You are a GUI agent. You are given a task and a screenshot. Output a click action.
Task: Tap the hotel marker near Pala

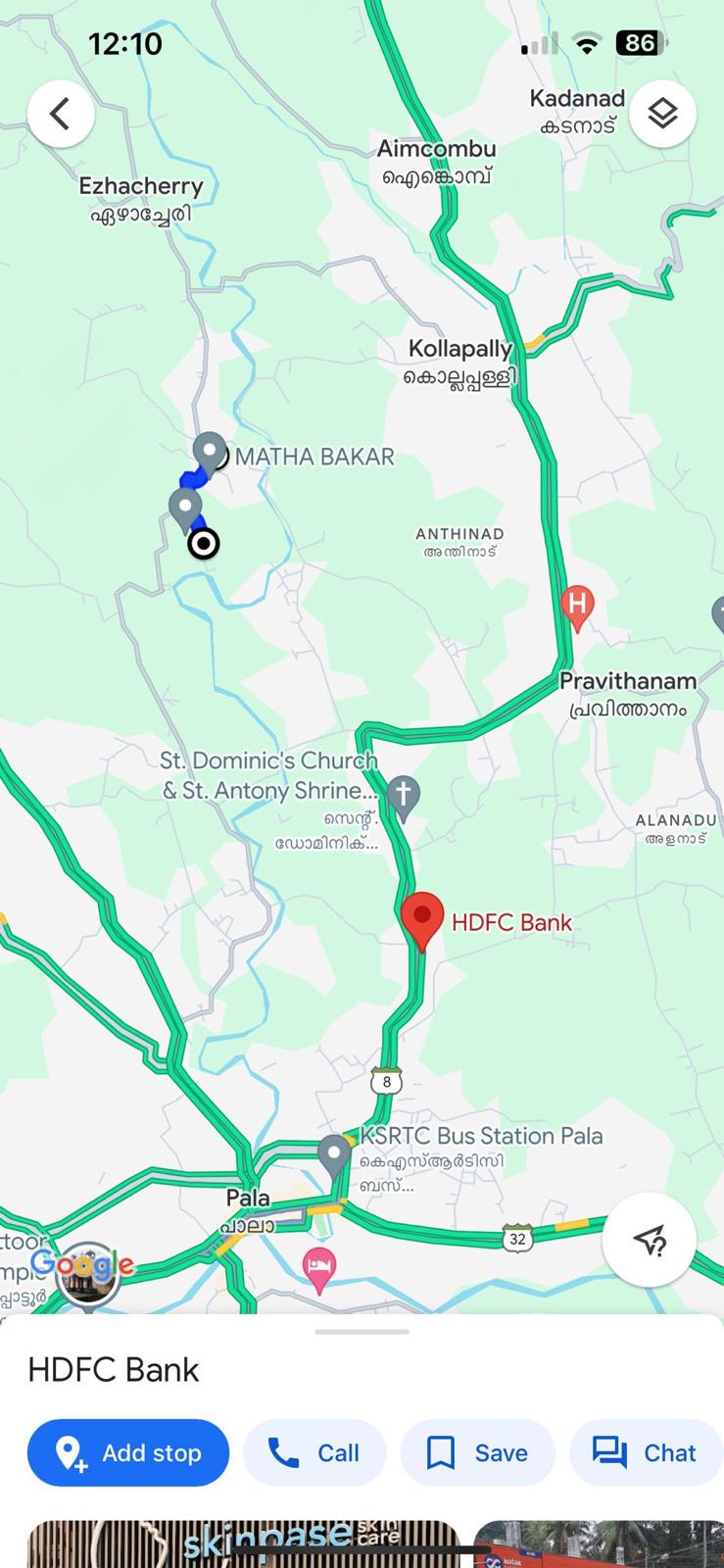click(319, 1269)
